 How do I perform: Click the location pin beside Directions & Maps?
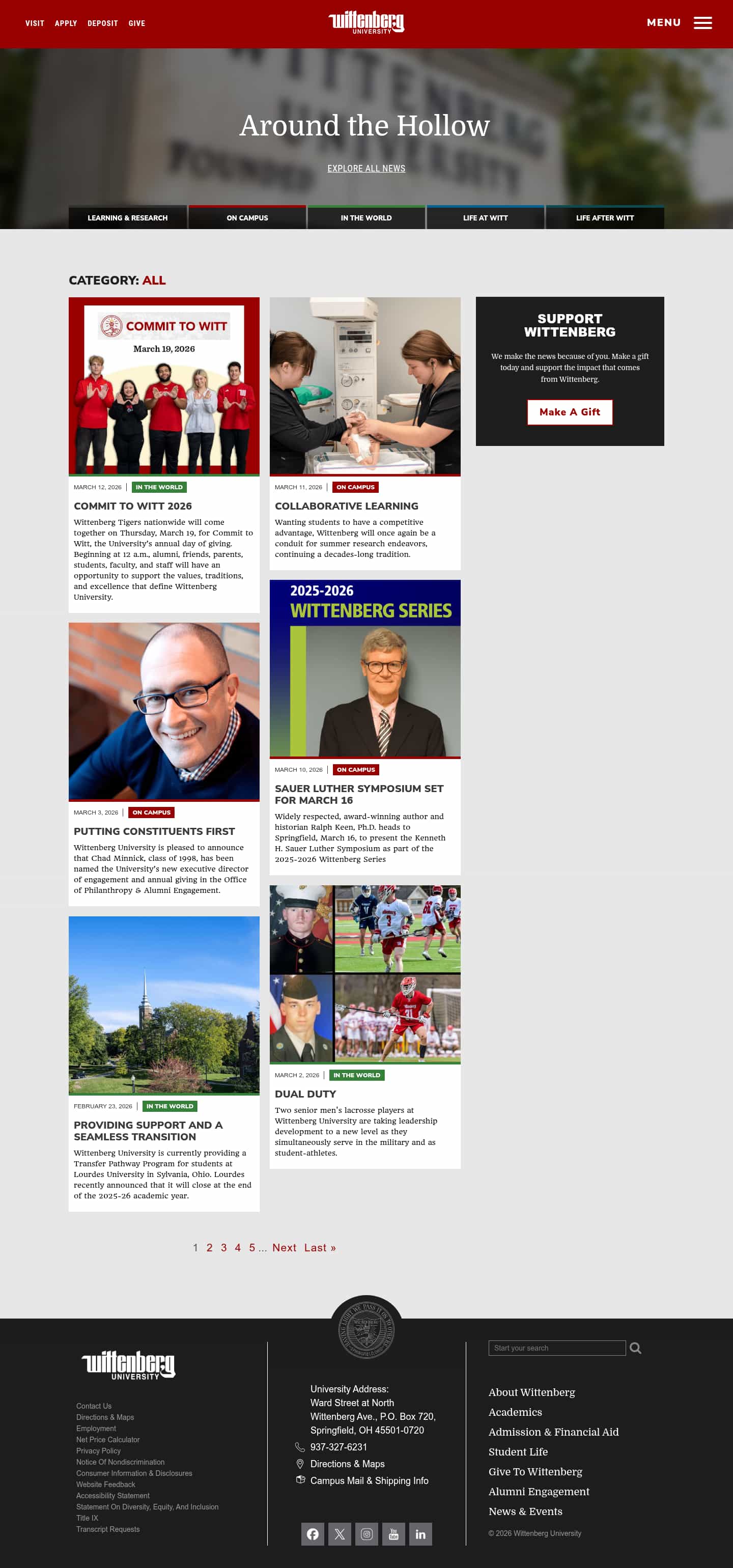point(300,1464)
